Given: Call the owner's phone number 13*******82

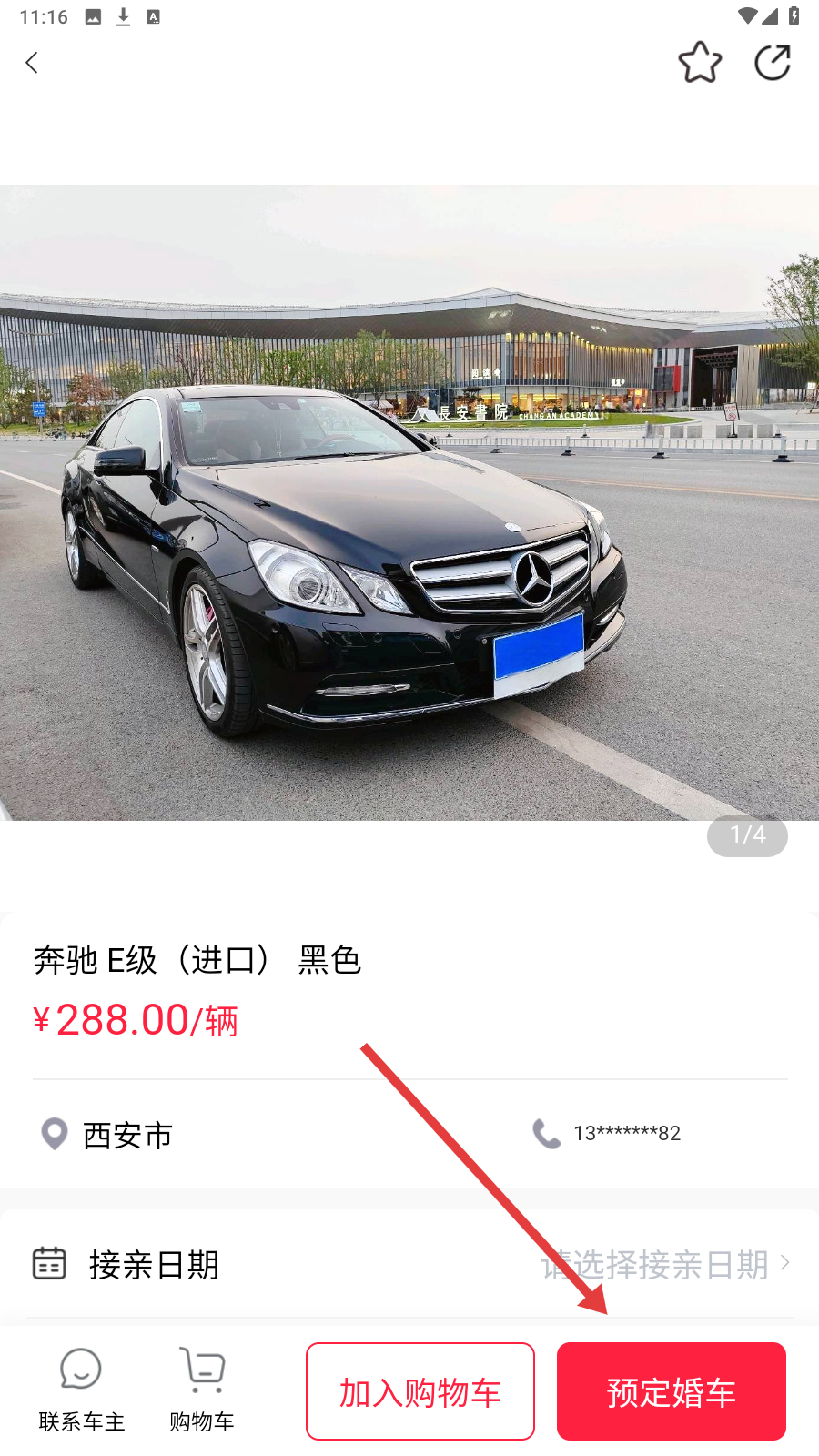Looking at the screenshot, I should pyautogui.click(x=607, y=1133).
